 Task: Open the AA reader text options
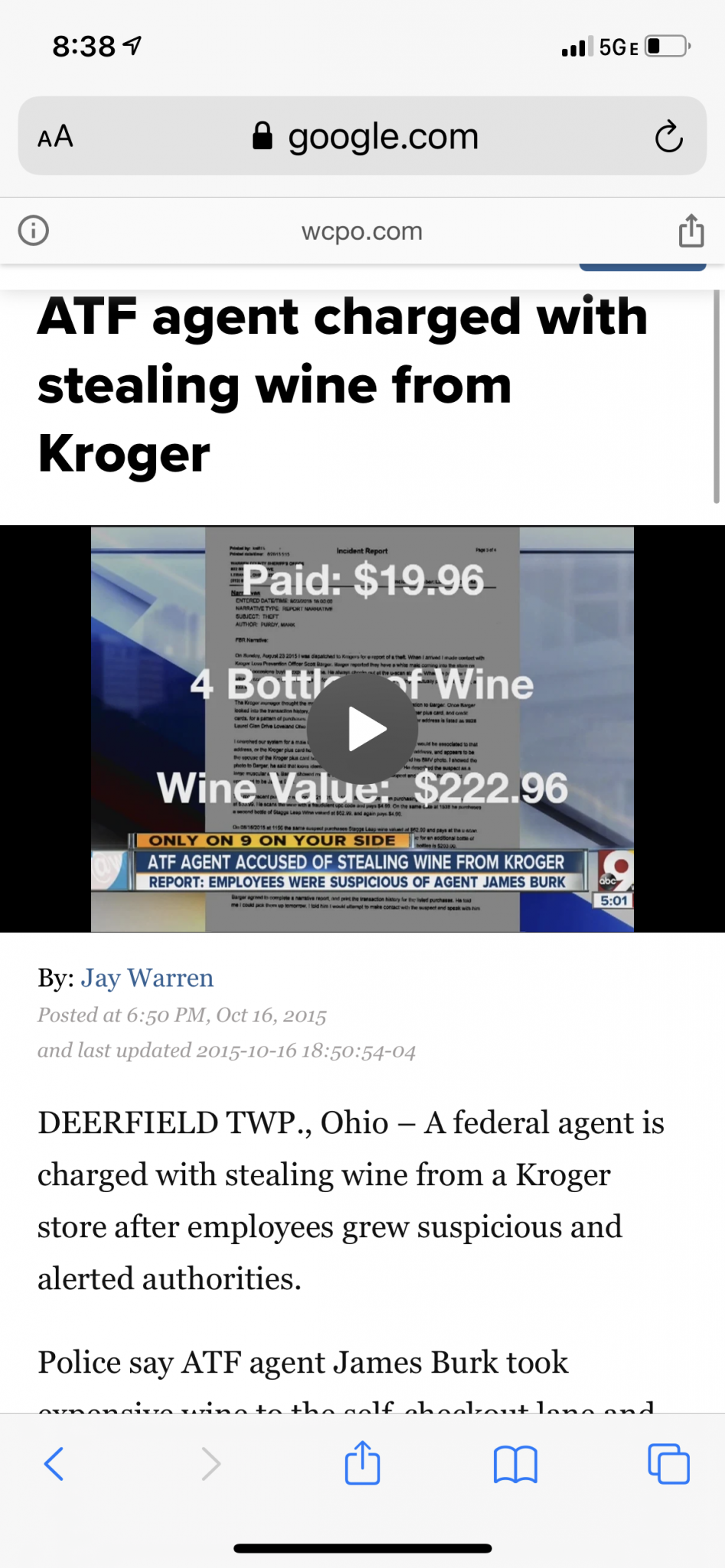(55, 137)
